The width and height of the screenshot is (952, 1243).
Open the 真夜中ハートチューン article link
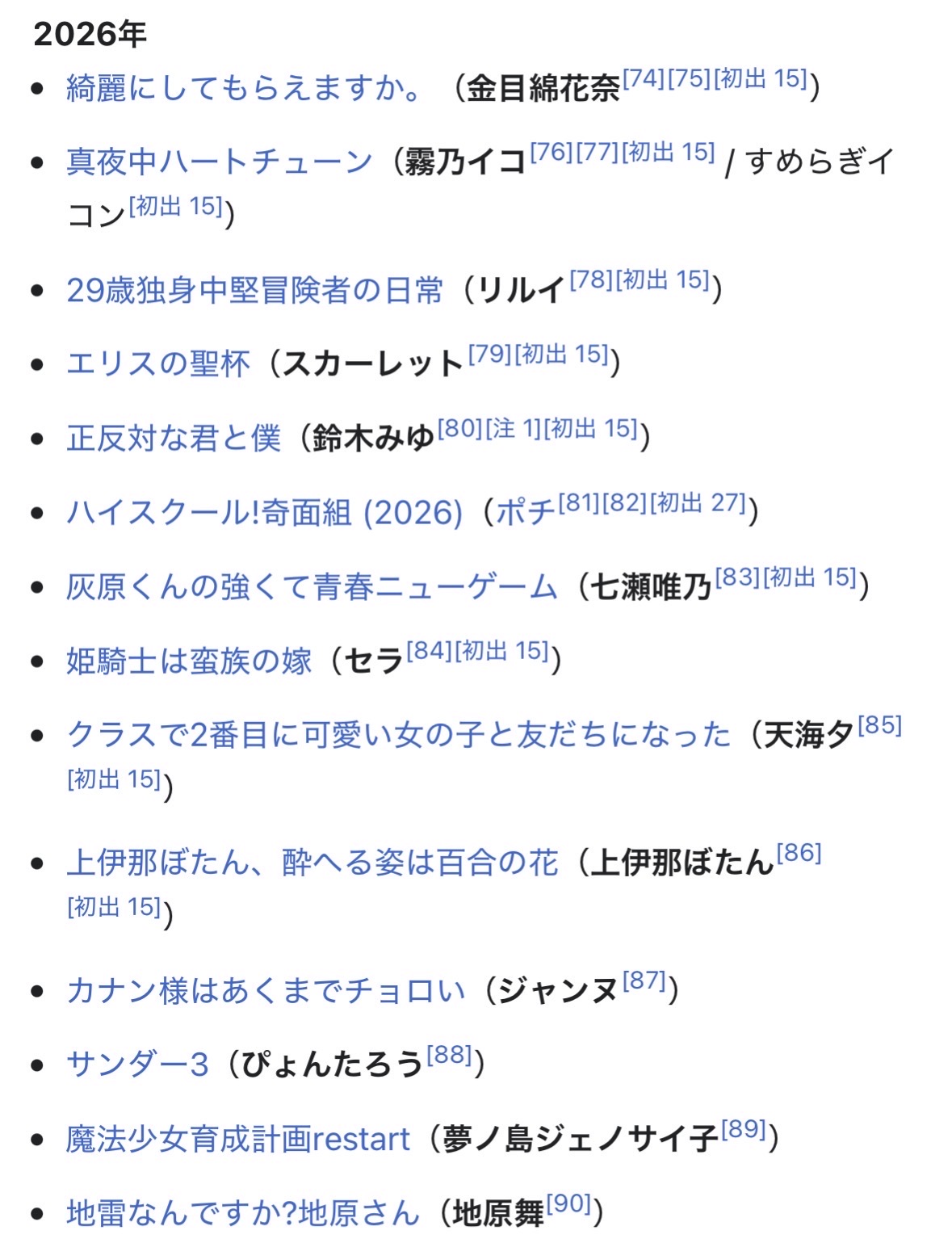coord(219,162)
